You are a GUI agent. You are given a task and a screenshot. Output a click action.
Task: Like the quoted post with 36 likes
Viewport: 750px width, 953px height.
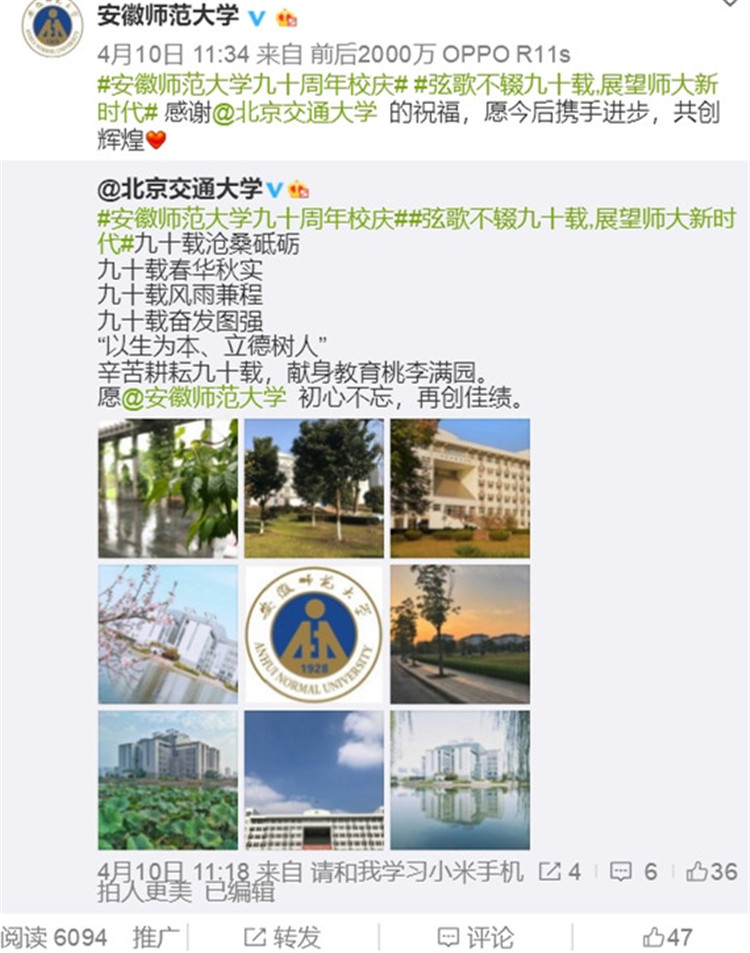(x=711, y=872)
